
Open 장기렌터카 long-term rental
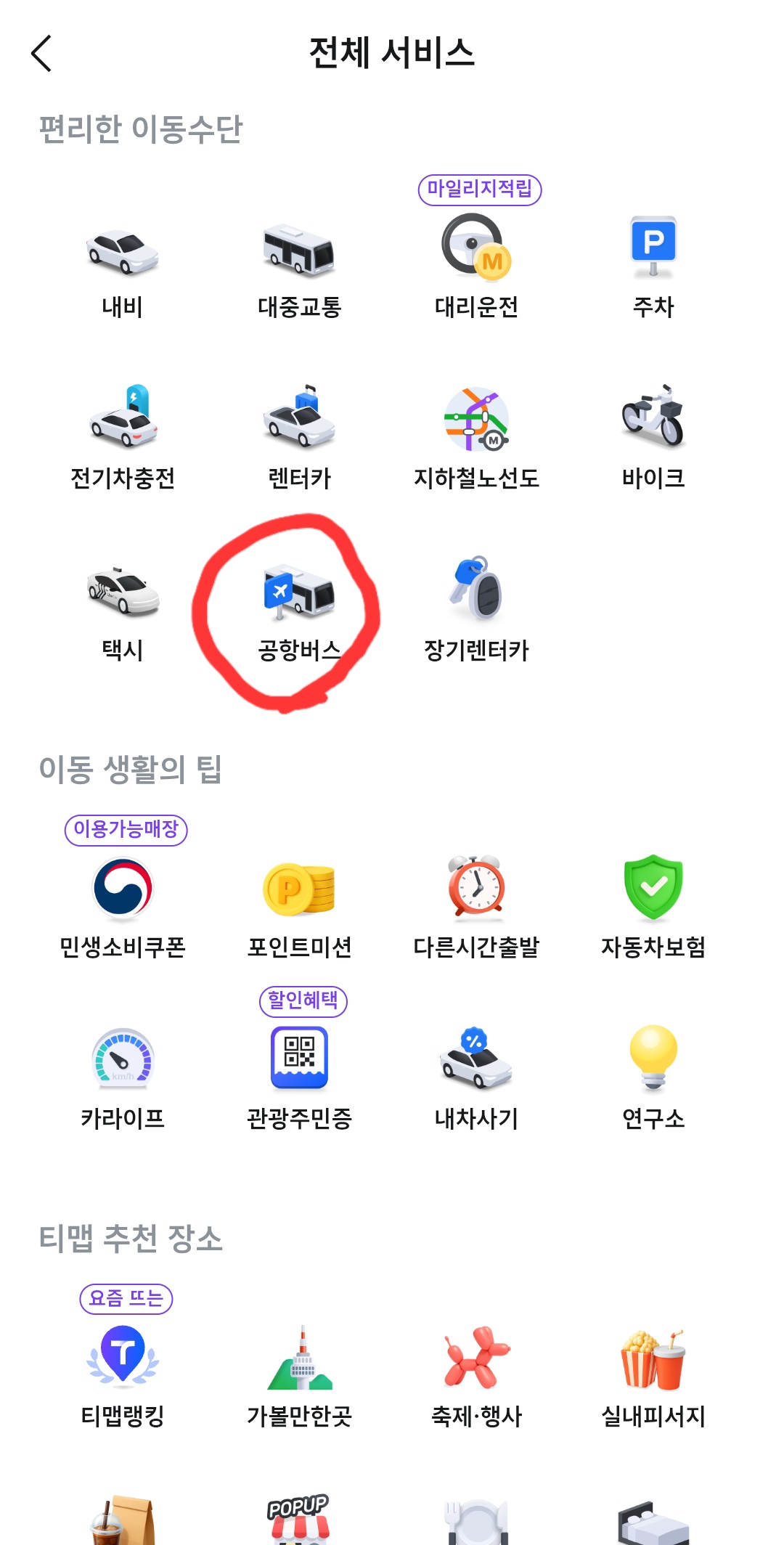click(476, 611)
